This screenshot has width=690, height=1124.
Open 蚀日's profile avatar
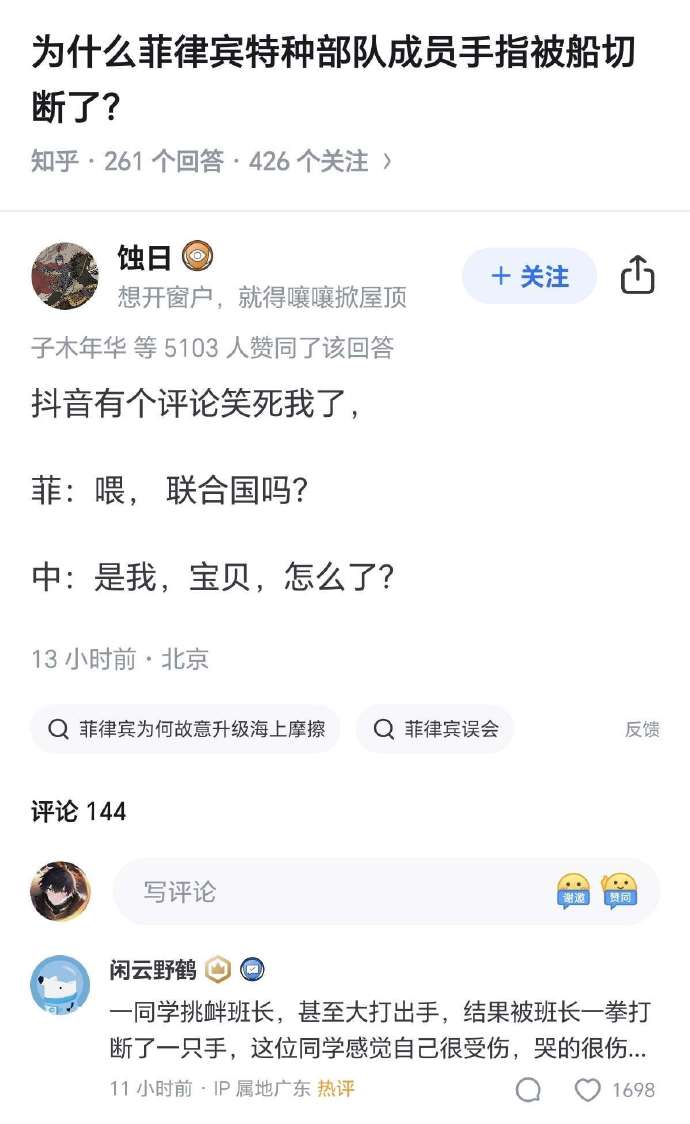pos(65,275)
